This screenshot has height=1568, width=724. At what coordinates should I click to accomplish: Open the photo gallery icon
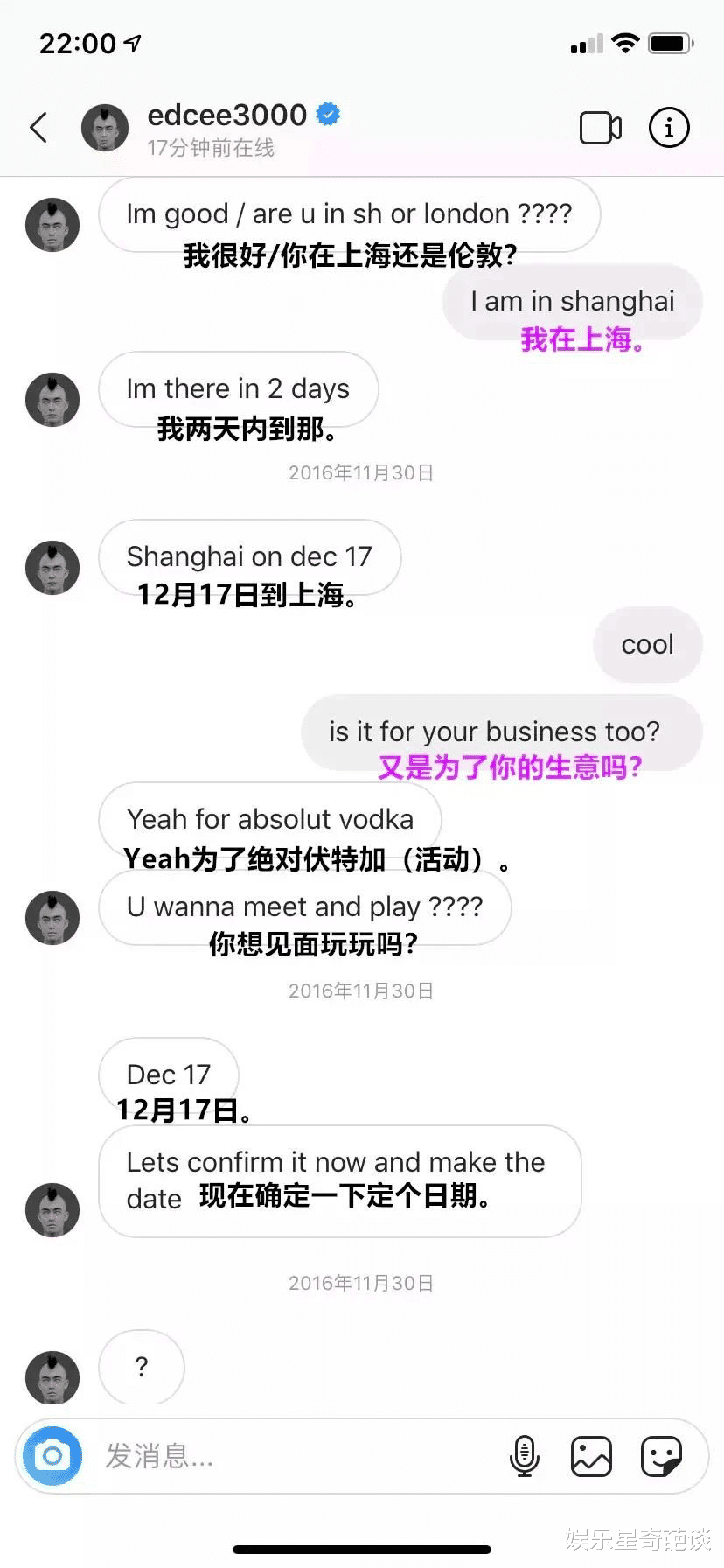591,1456
